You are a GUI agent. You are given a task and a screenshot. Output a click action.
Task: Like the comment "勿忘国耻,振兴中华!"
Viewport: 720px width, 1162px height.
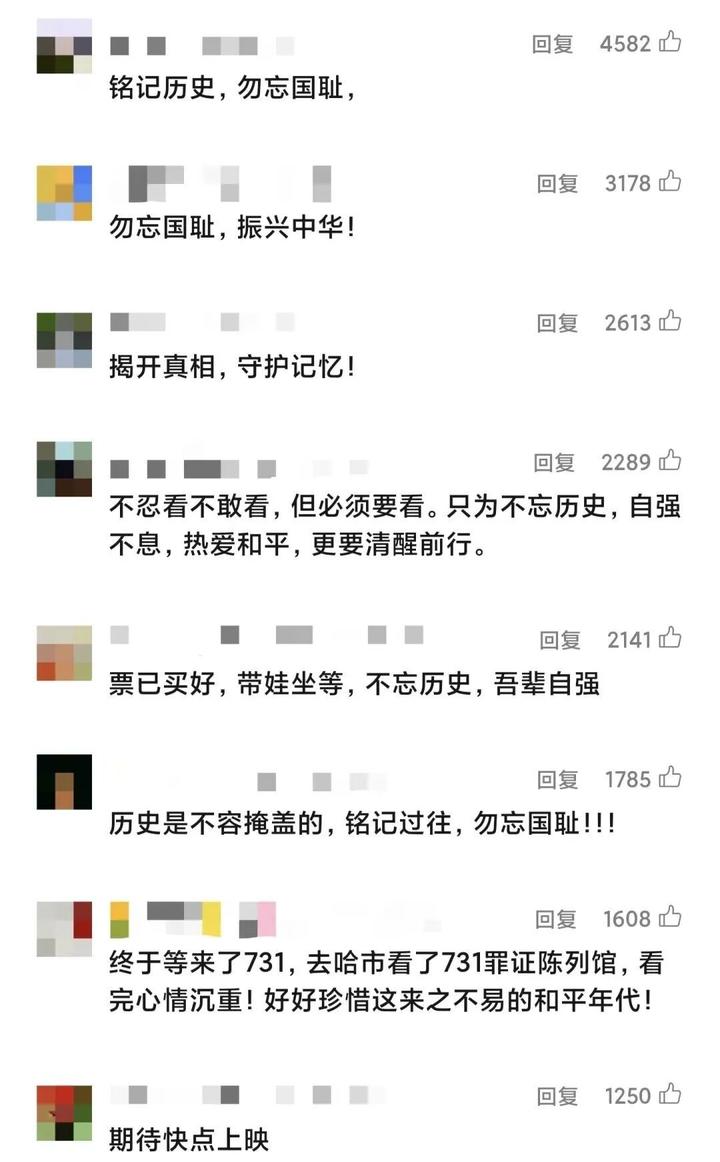(670, 181)
